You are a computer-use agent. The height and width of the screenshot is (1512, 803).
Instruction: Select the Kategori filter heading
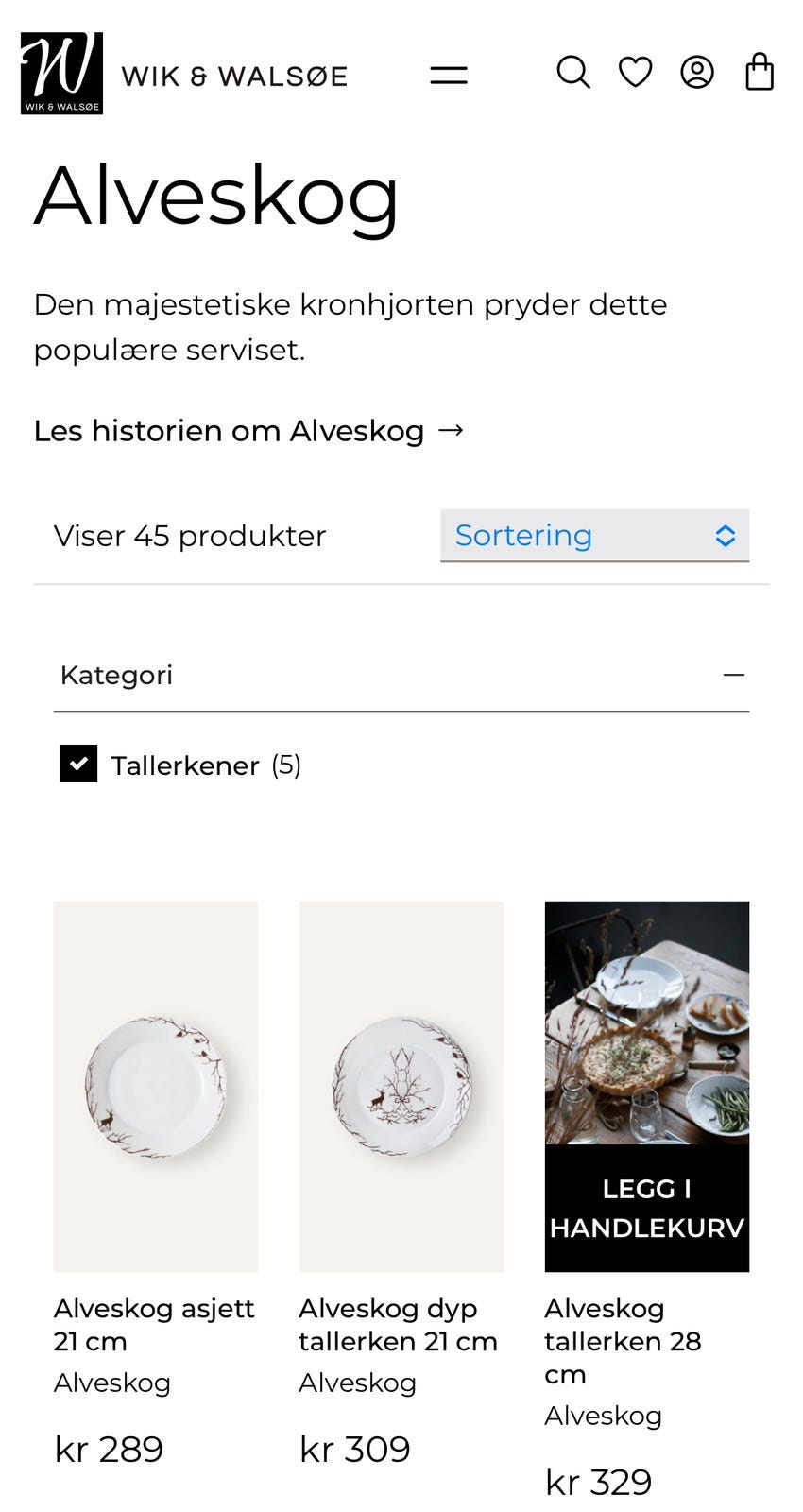pos(116,673)
